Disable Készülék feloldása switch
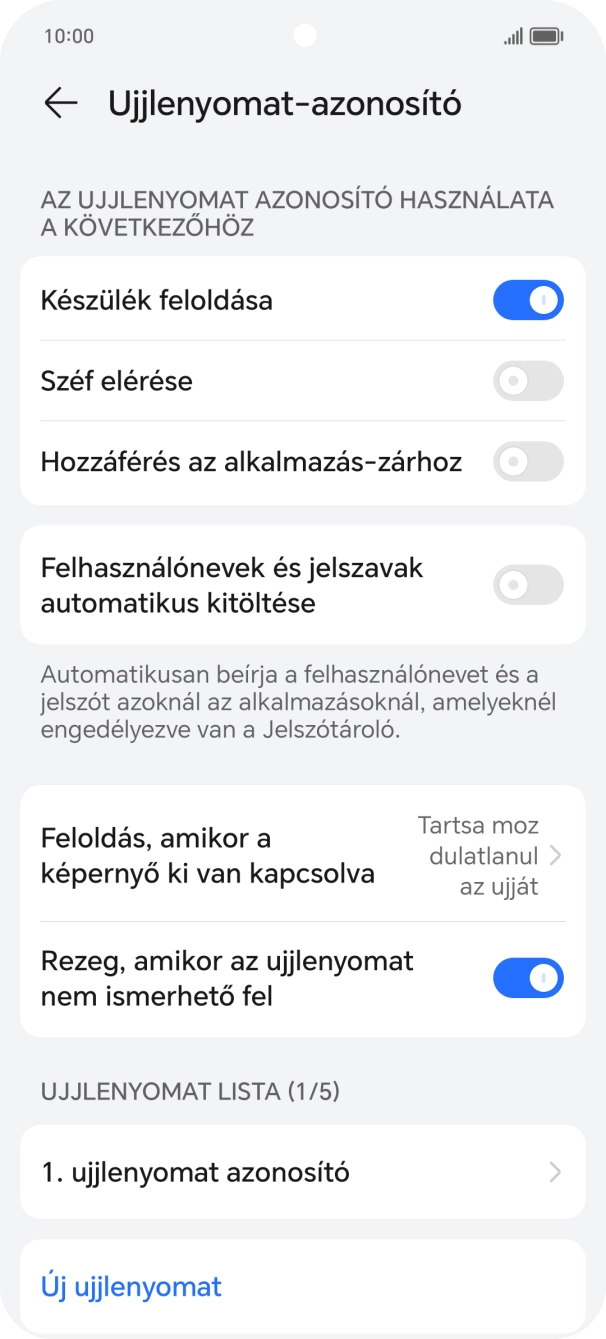 click(527, 300)
